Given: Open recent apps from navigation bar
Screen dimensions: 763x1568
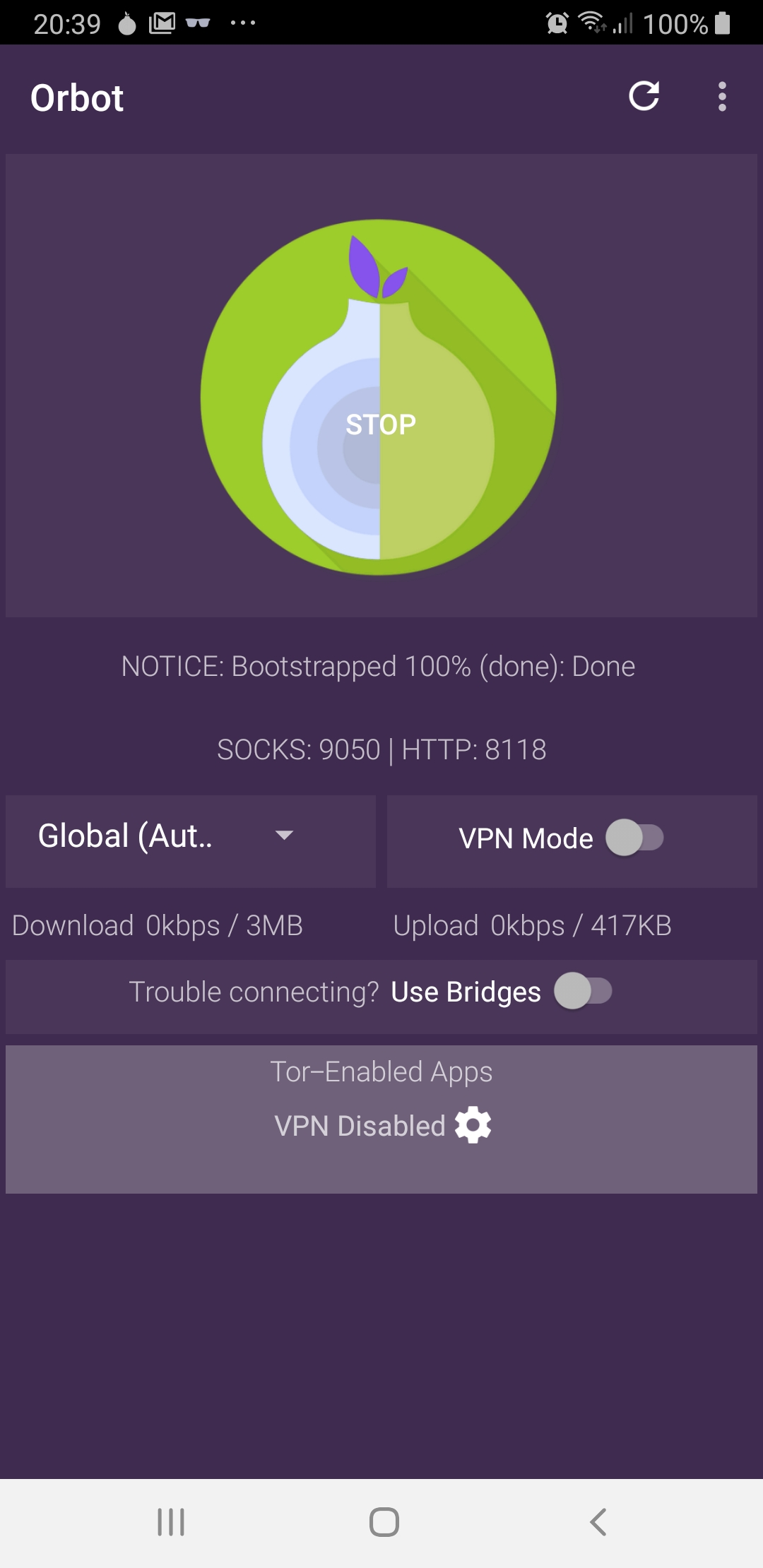Looking at the screenshot, I should 171,1522.
